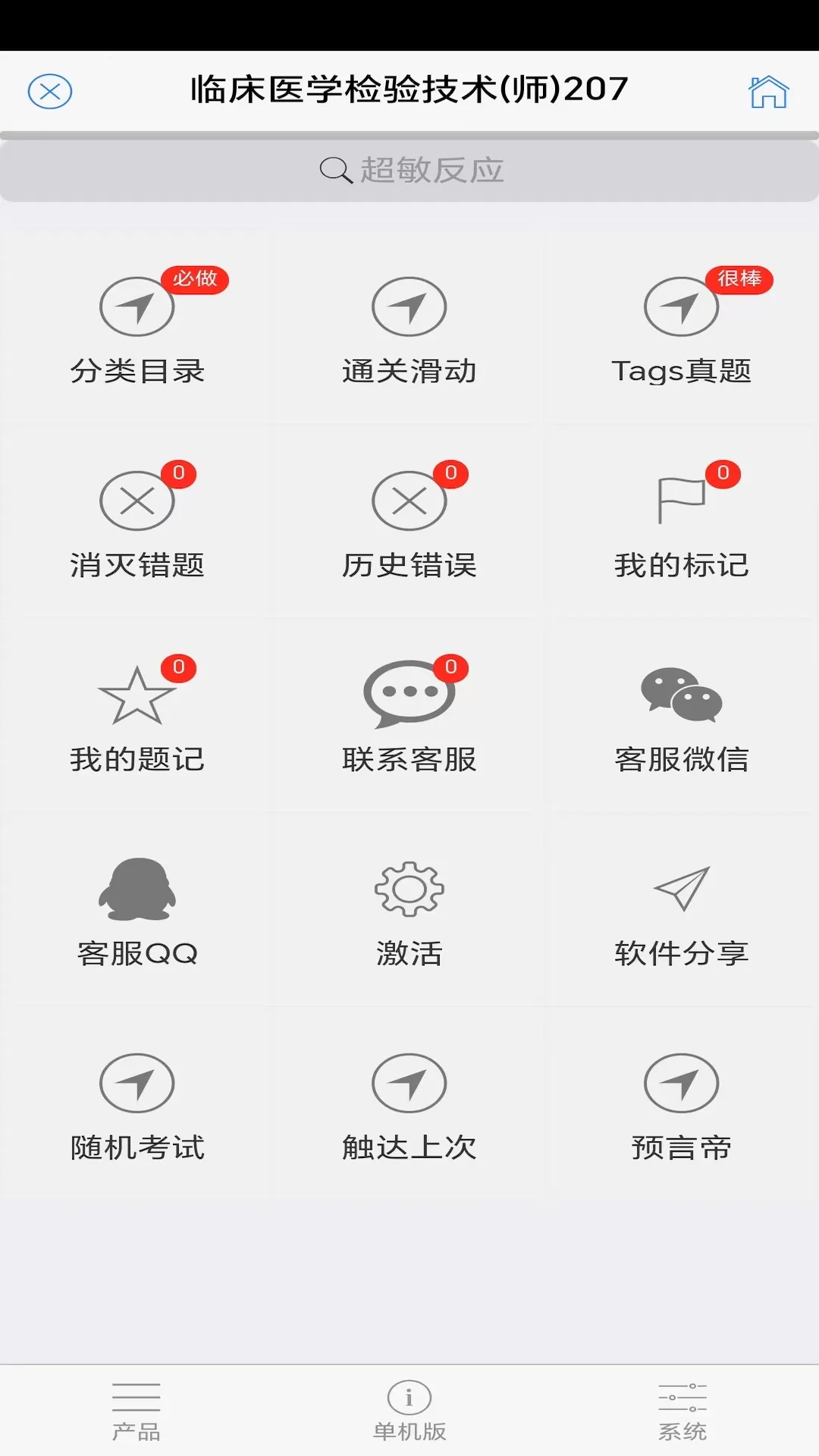The width and height of the screenshot is (819, 1456).
Task: Share the app via 软件分享
Action: point(681,910)
